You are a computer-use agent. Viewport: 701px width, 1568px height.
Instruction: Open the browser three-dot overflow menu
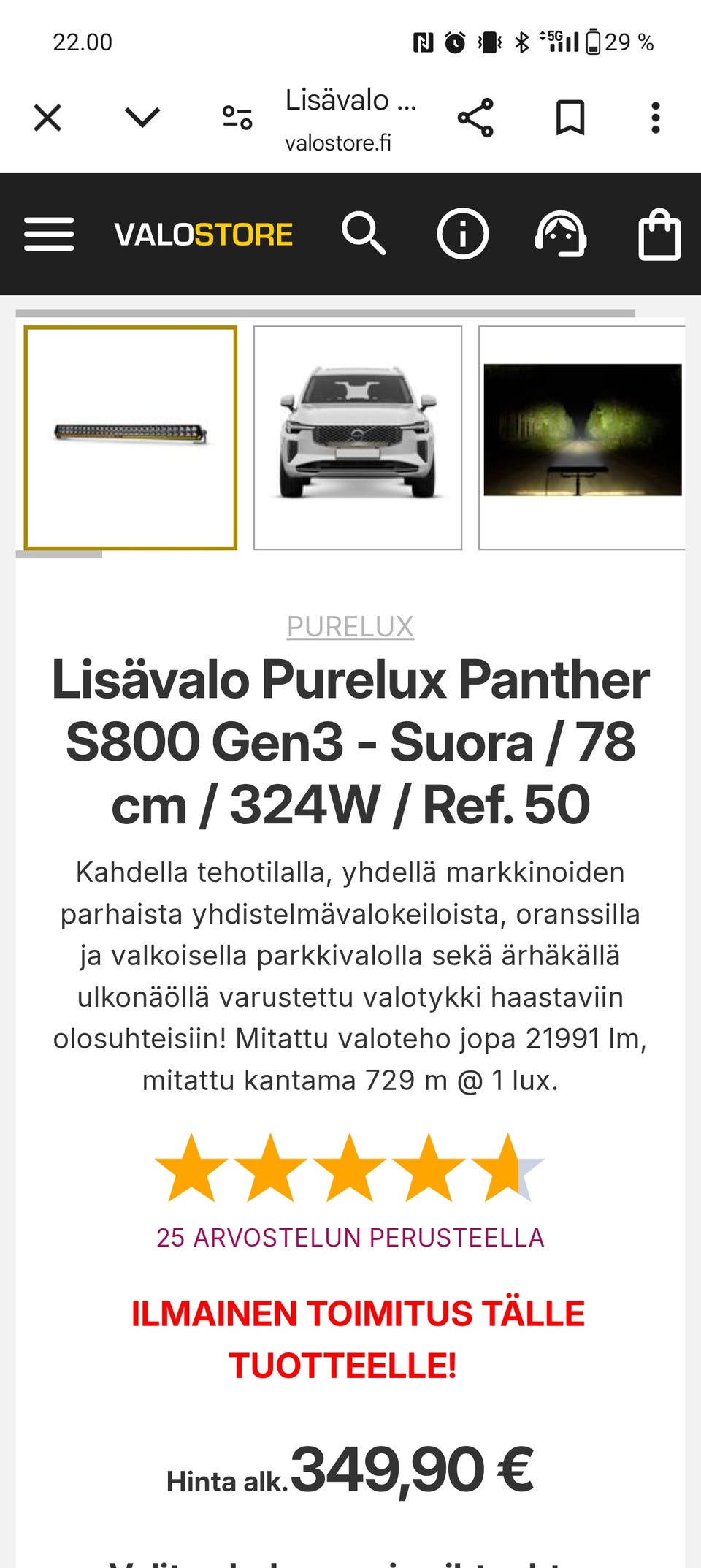pyautogui.click(x=655, y=117)
